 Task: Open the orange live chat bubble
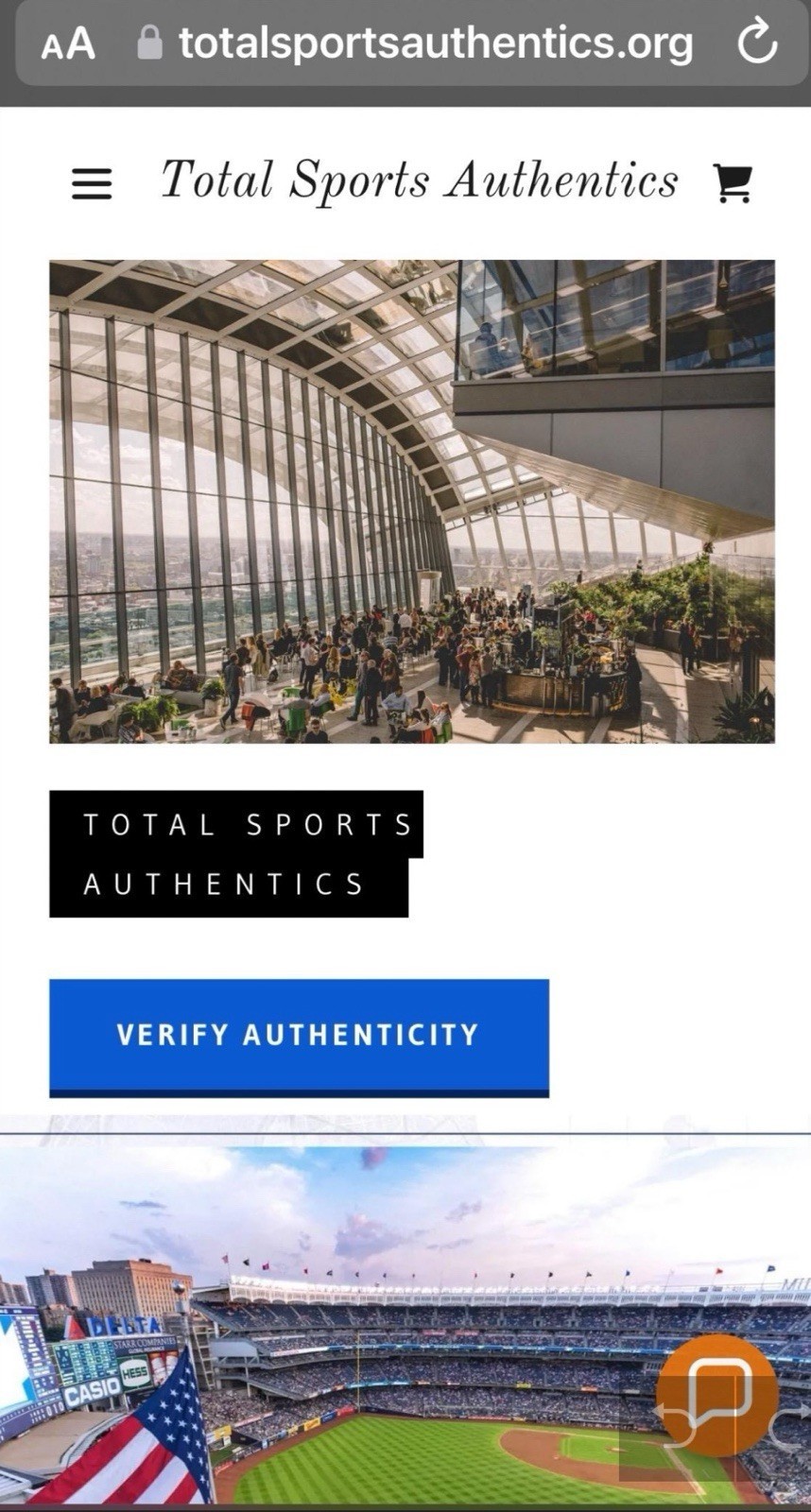[716, 1396]
